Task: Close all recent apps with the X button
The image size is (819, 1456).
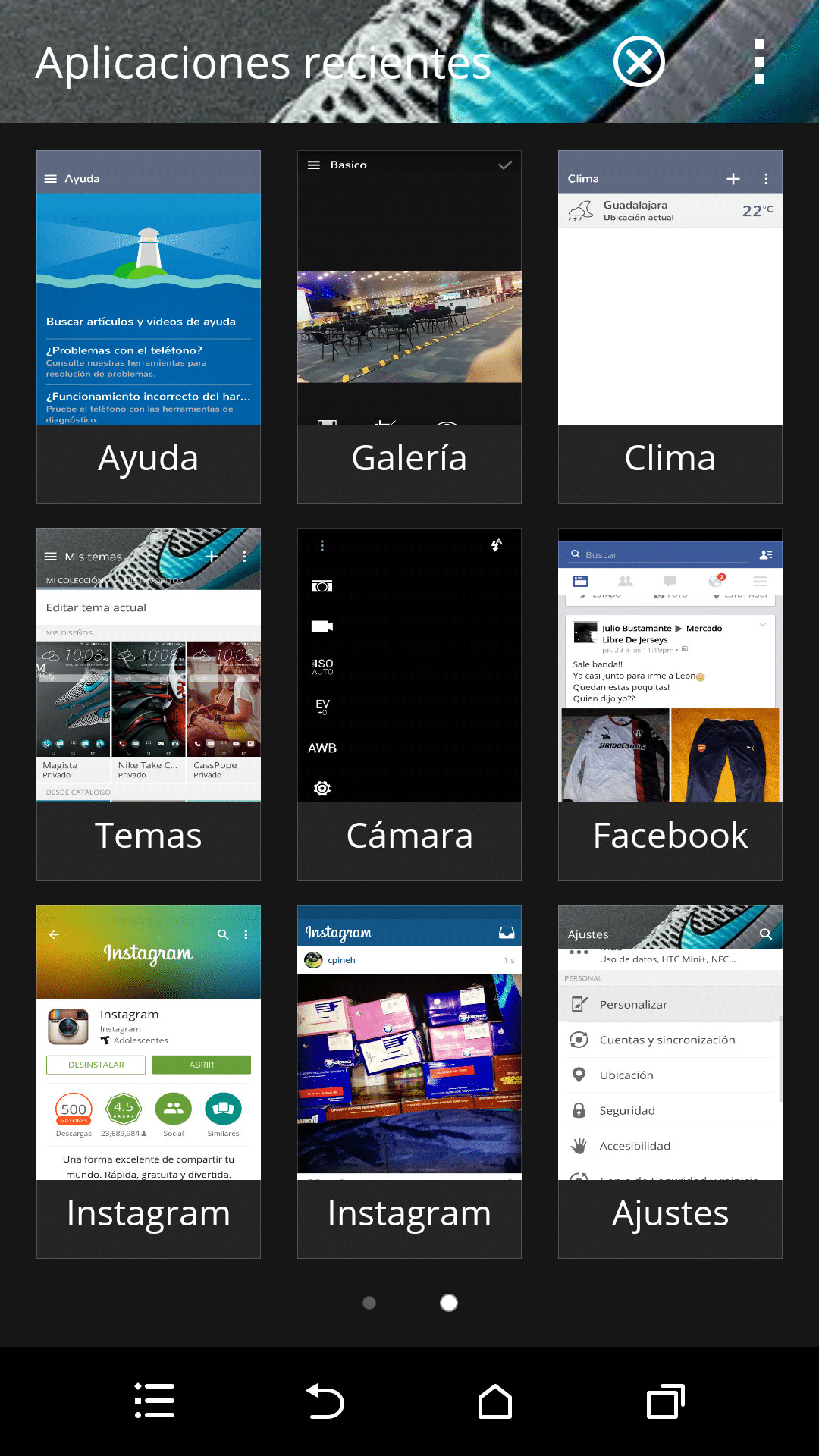Action: click(x=639, y=61)
